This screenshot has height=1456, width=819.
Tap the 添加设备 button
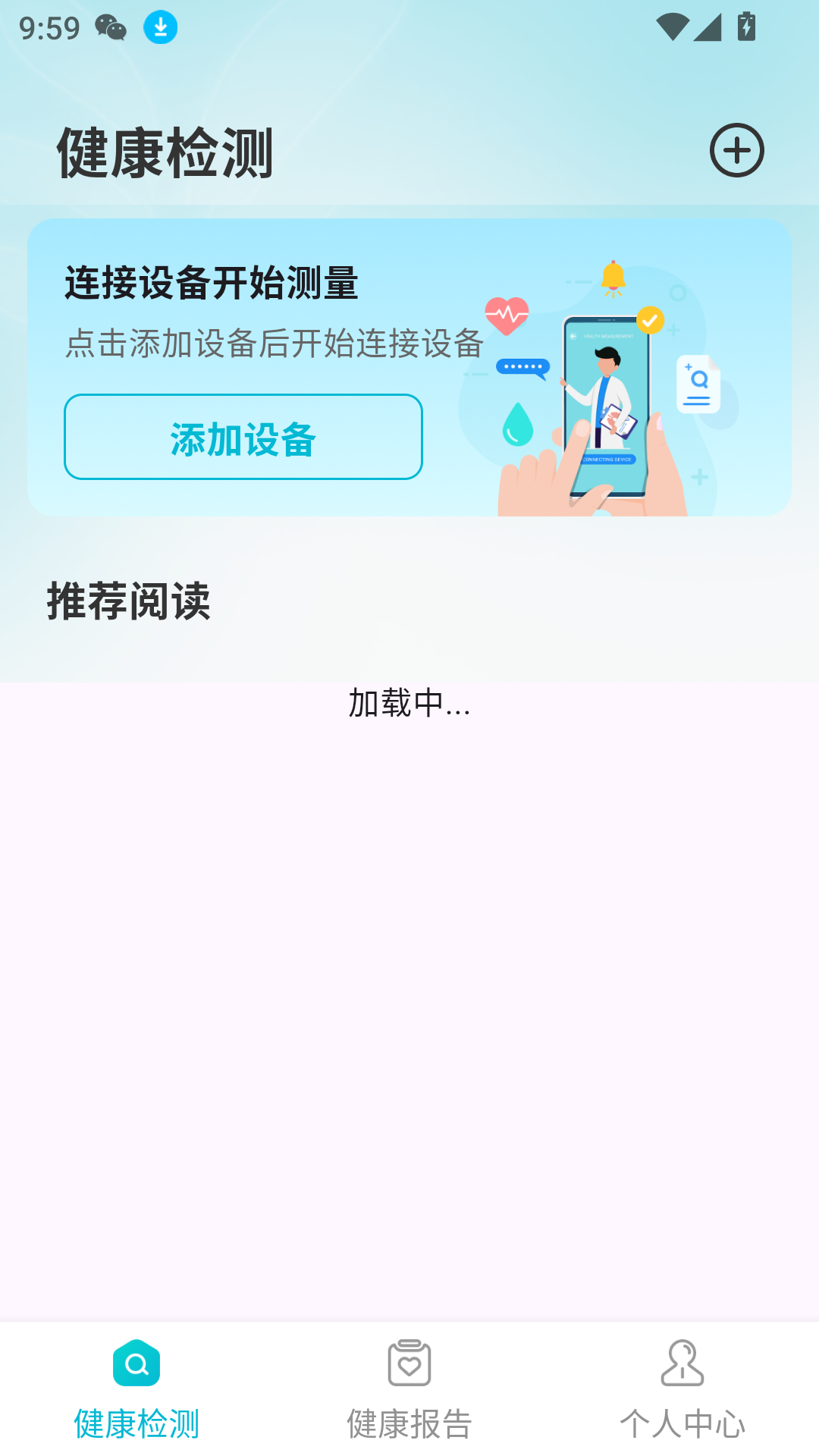(x=243, y=437)
